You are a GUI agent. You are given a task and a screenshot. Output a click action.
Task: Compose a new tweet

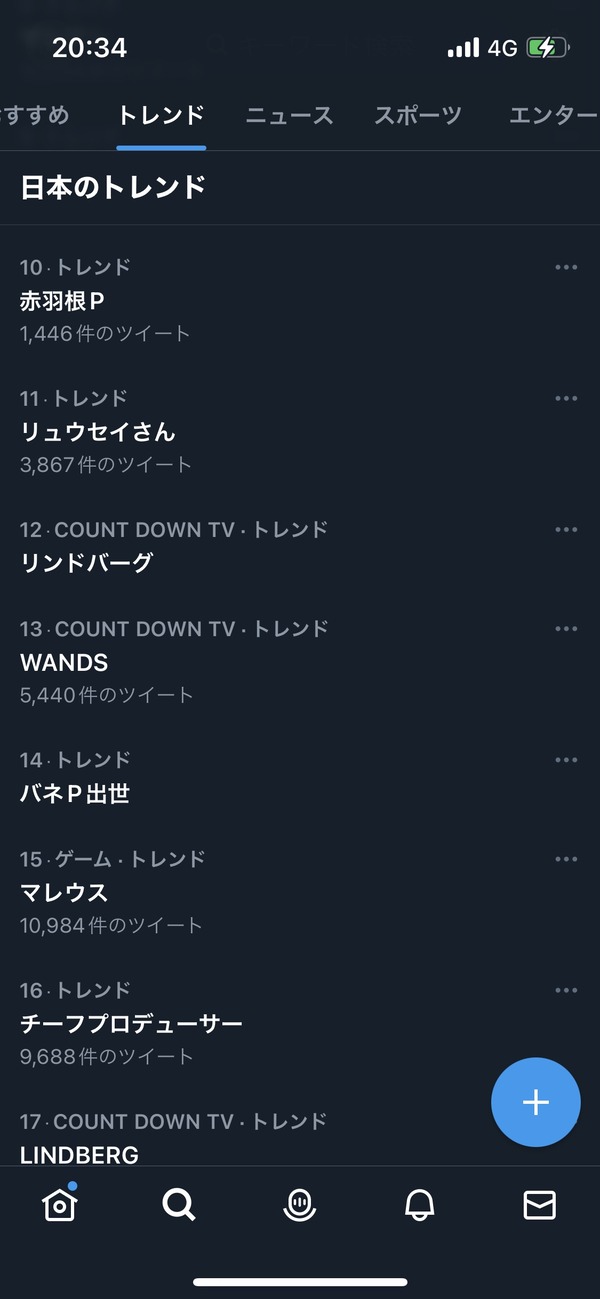tap(536, 1102)
